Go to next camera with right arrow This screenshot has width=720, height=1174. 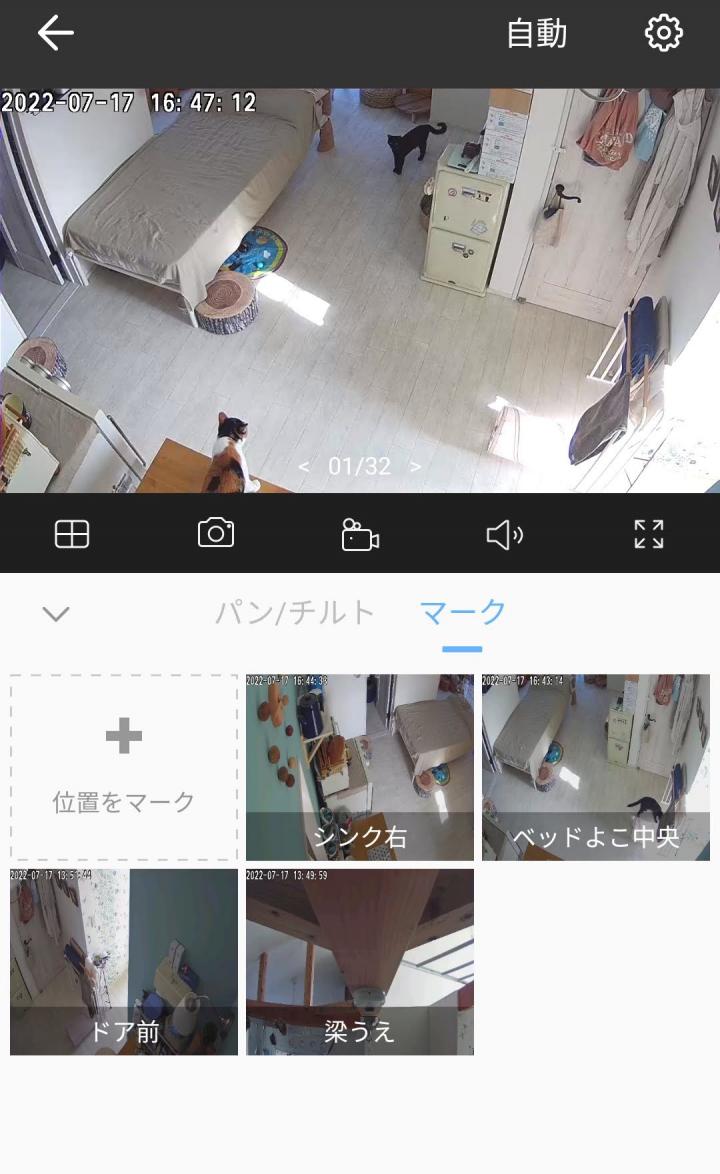point(415,466)
